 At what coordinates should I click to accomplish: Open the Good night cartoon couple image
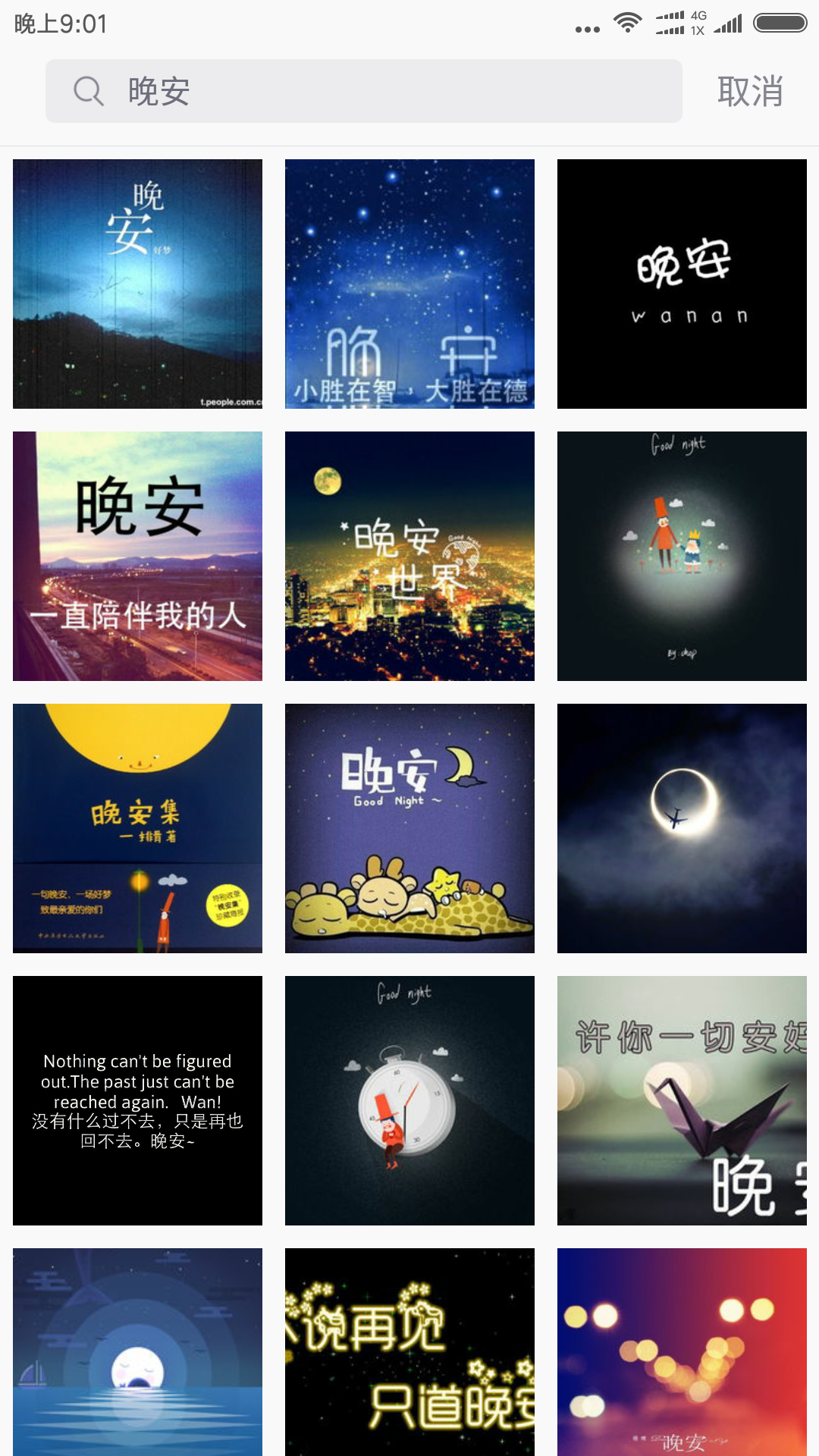[682, 556]
